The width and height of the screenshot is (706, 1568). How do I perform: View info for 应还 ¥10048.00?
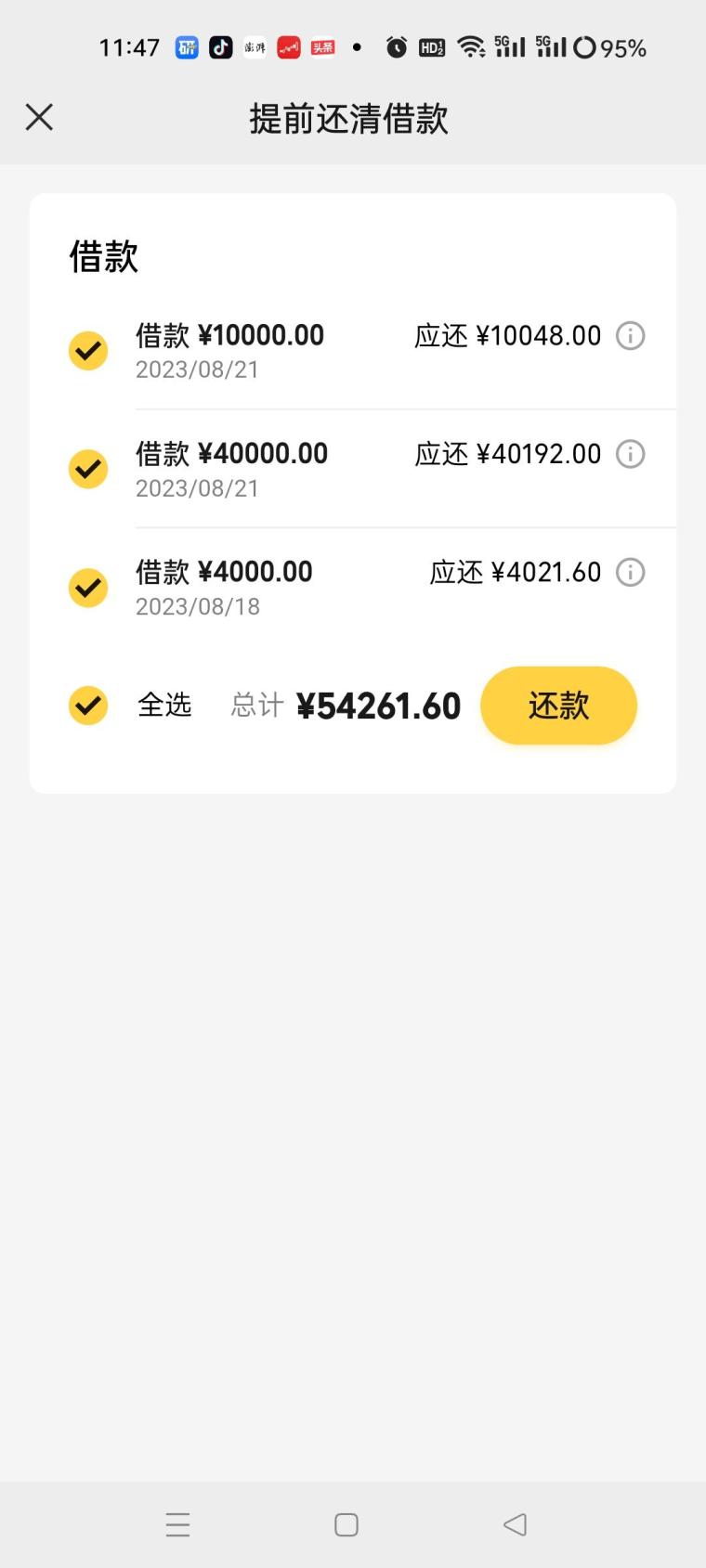(x=631, y=335)
